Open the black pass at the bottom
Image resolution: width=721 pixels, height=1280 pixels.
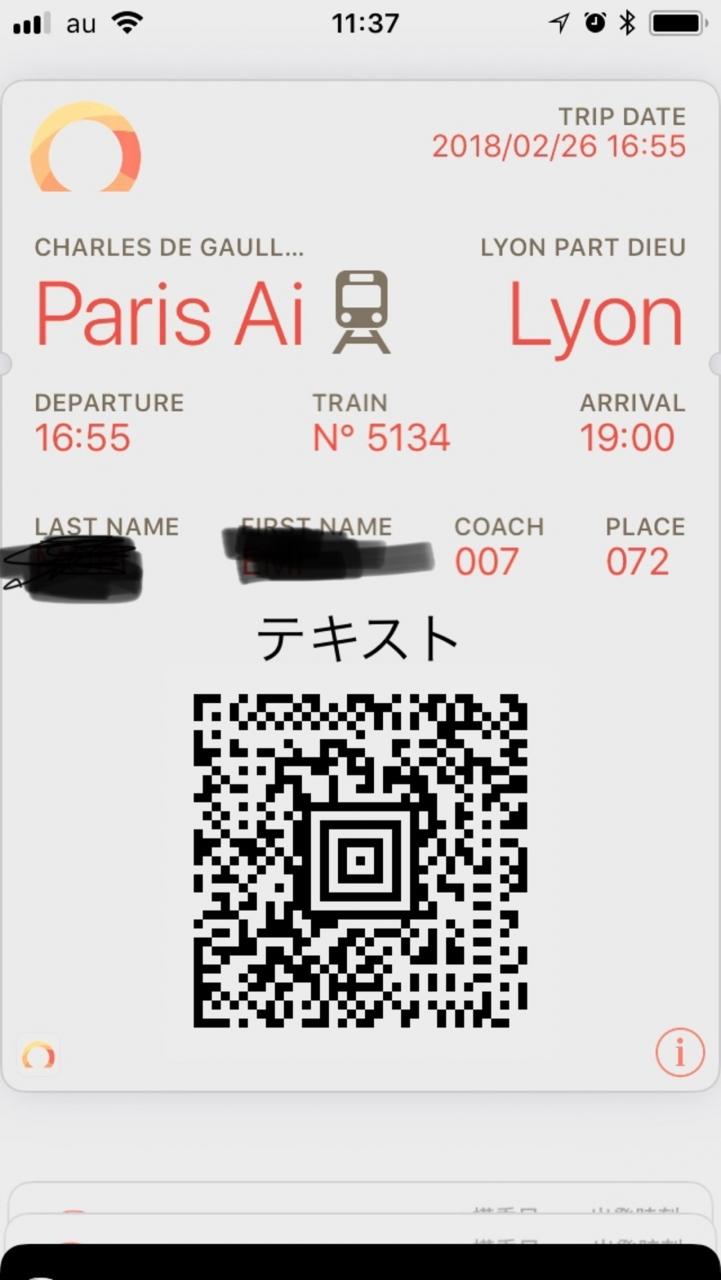click(360, 1262)
